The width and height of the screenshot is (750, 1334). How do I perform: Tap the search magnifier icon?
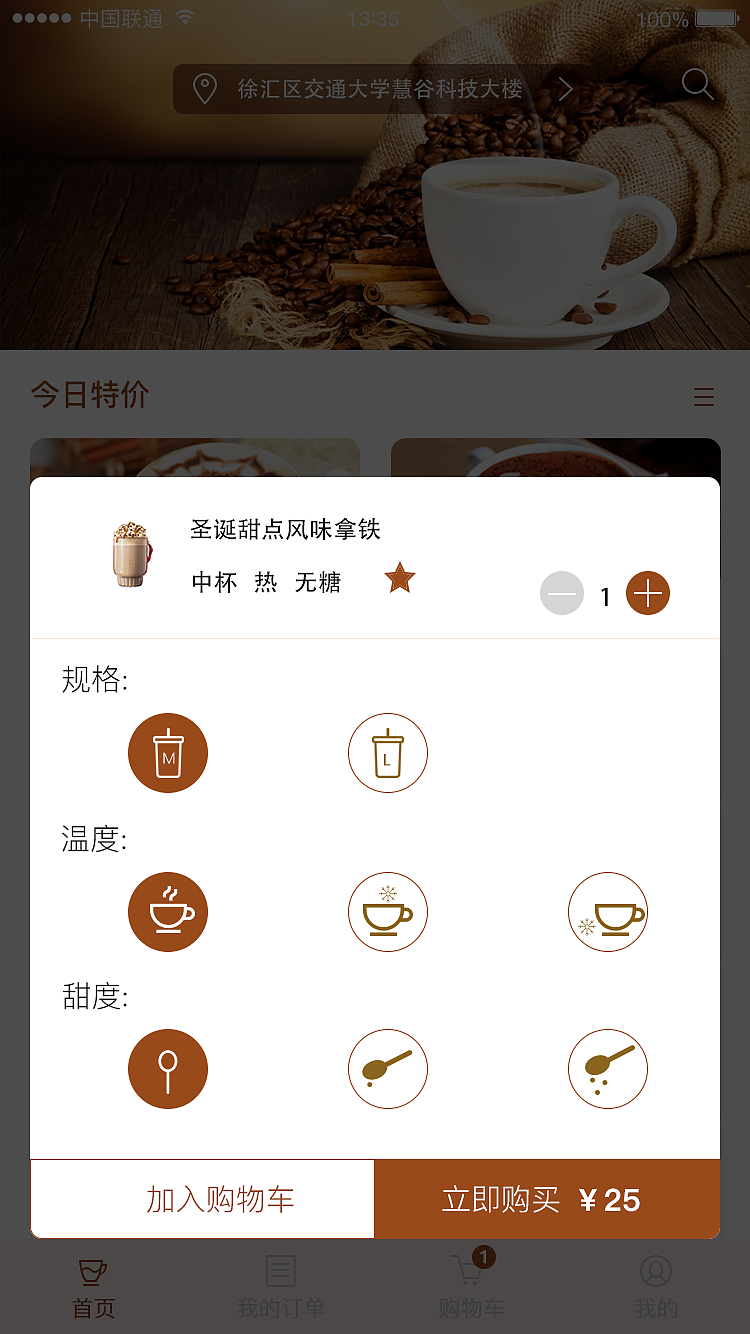click(697, 85)
